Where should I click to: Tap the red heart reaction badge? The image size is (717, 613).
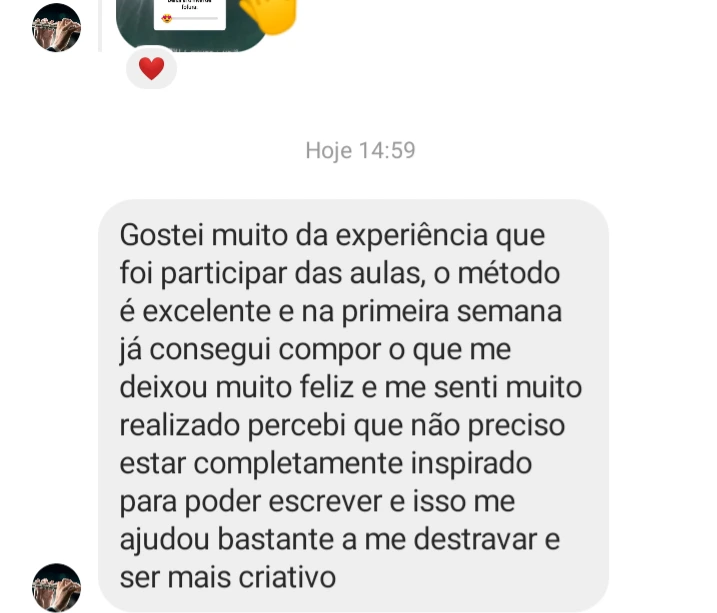(151, 68)
